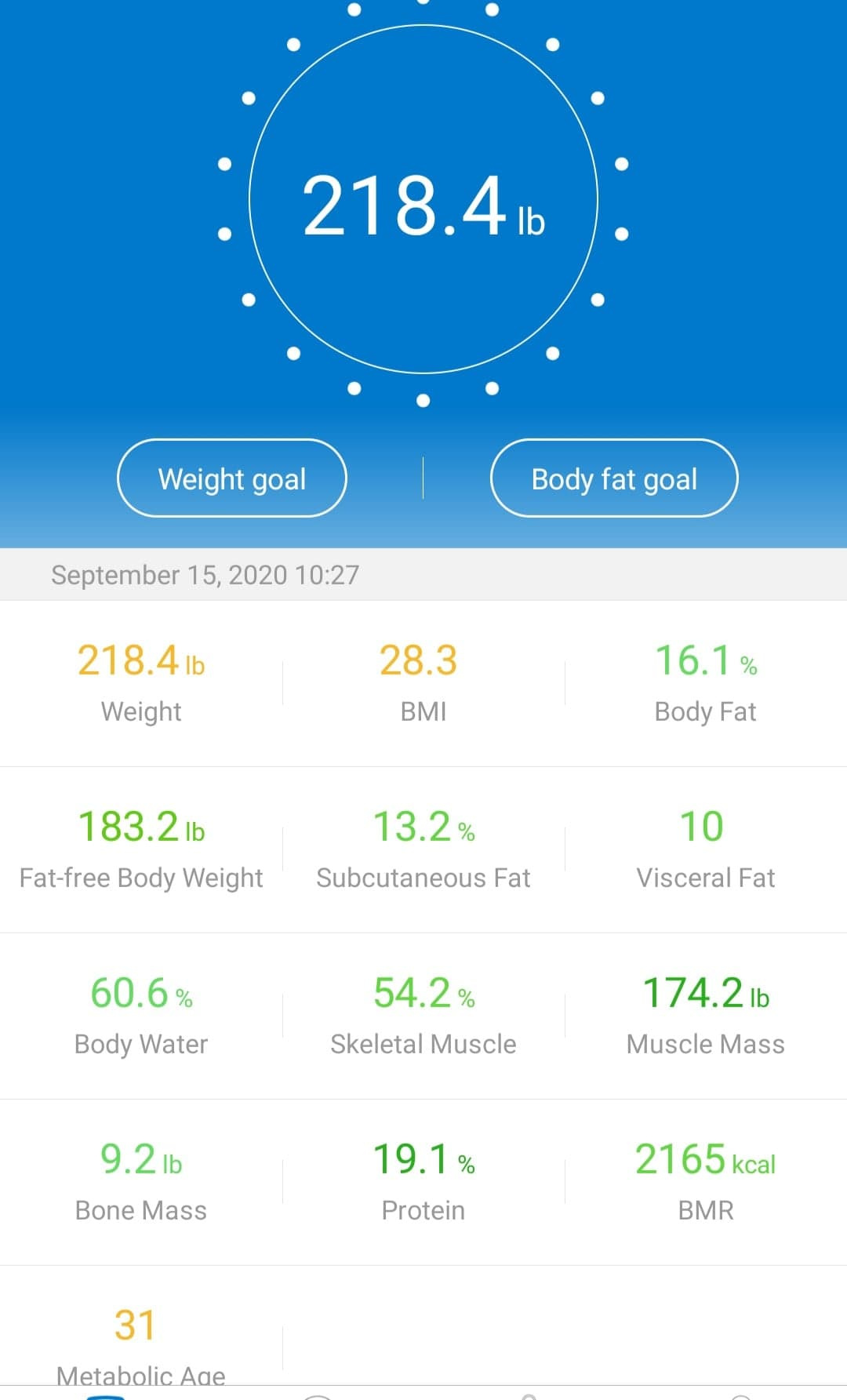Open the Weight goal button
The image size is (847, 1400).
coord(231,478)
